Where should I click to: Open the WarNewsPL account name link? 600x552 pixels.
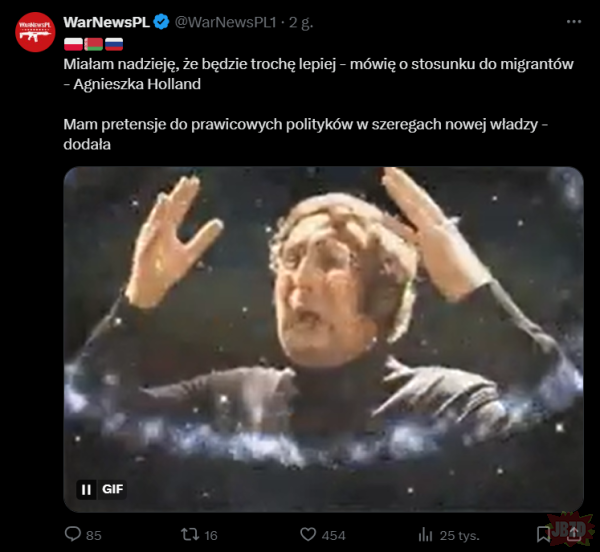107,21
